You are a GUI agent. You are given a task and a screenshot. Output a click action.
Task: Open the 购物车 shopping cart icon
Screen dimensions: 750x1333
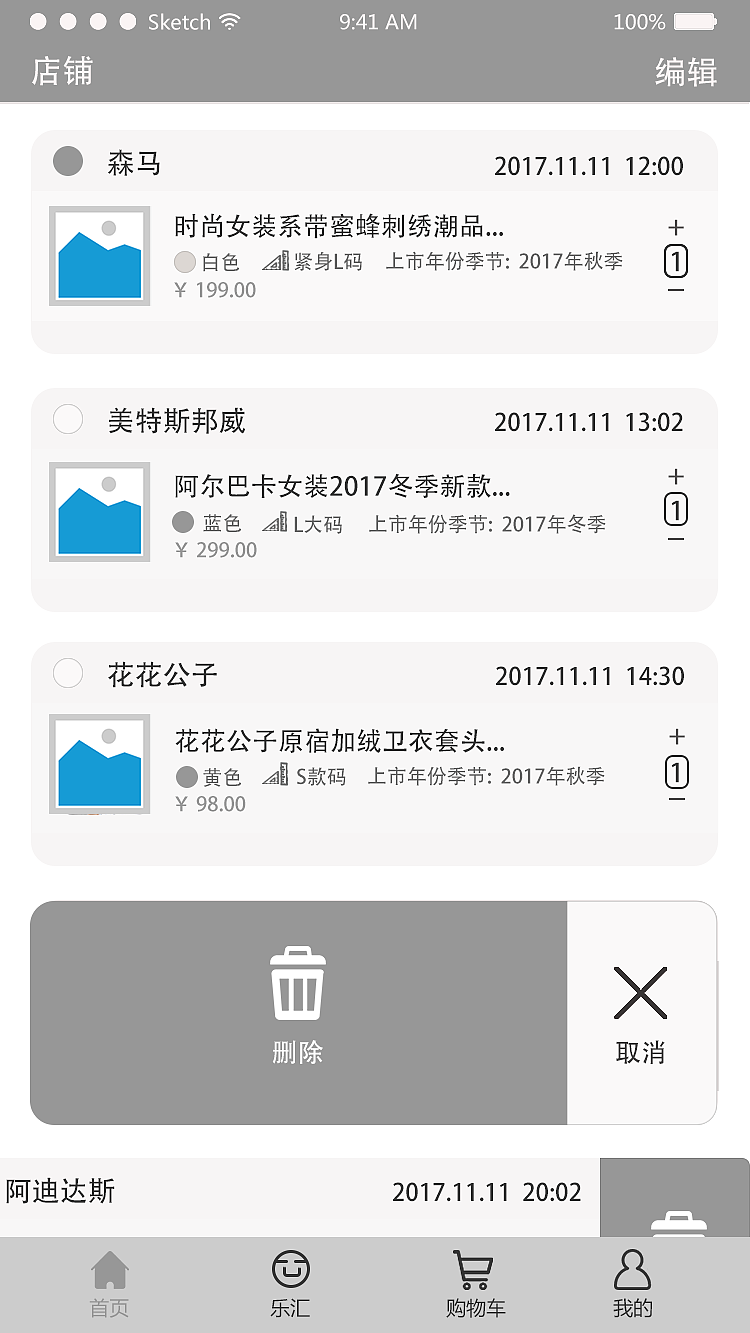(472, 1268)
